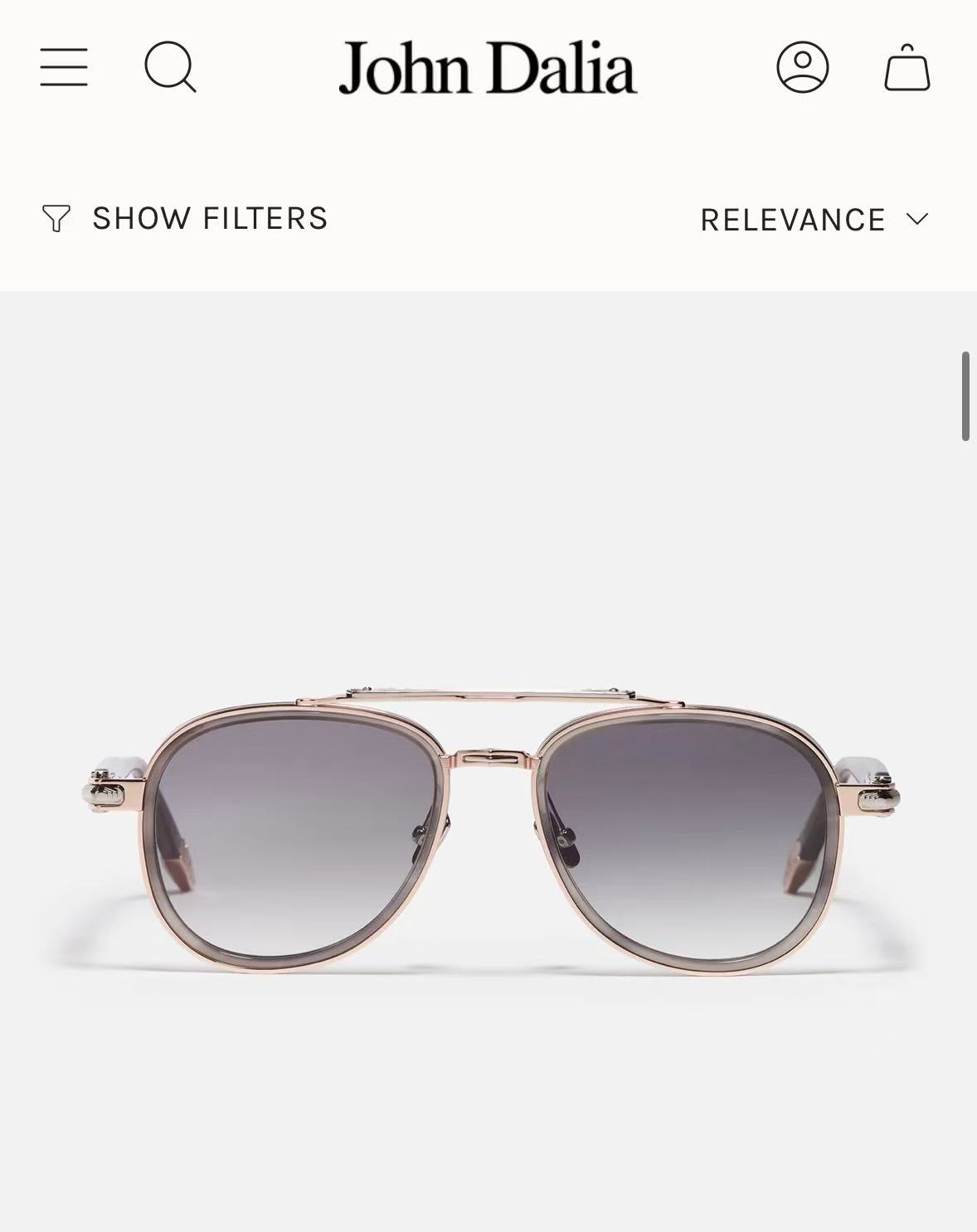
Task: View the shopping bag
Action: point(907,67)
